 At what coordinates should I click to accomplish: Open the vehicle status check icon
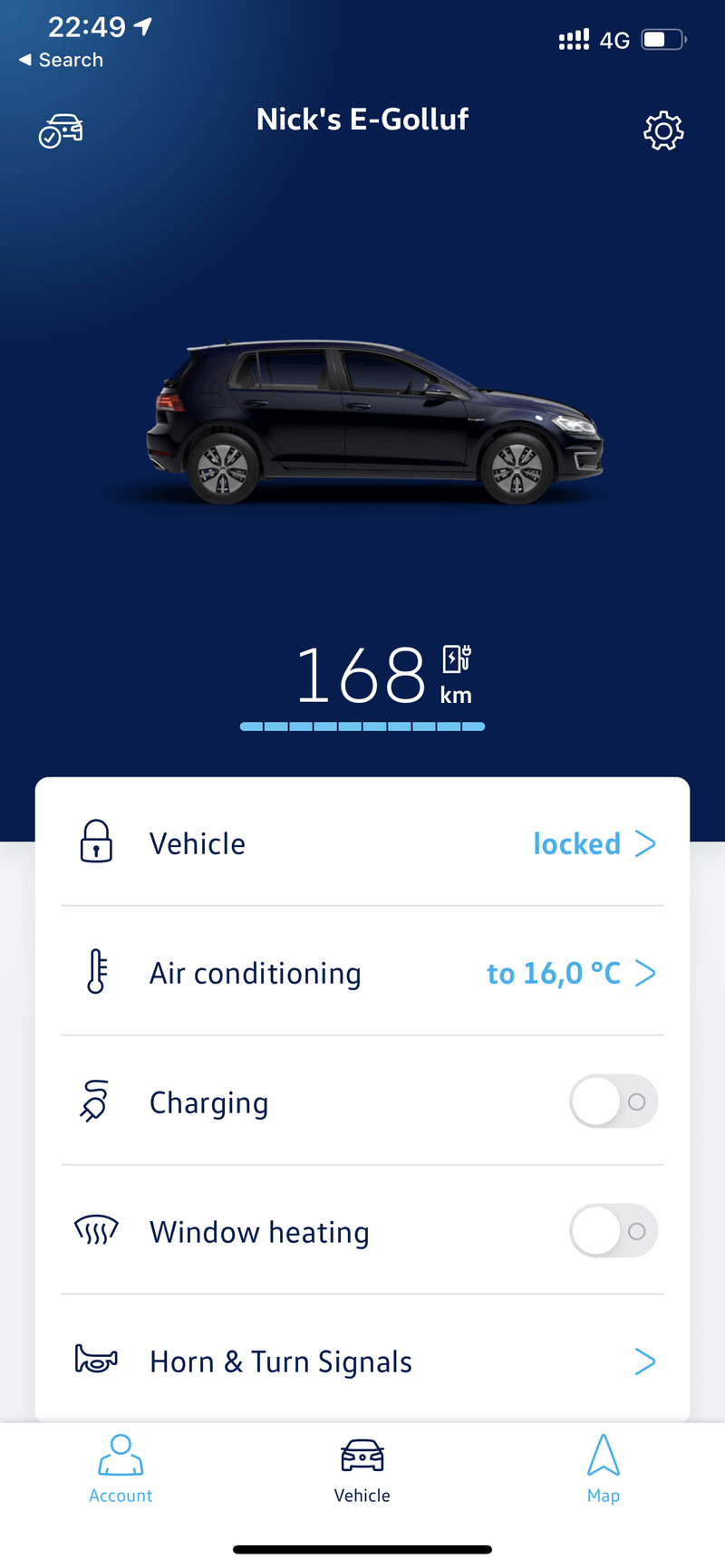(x=61, y=131)
